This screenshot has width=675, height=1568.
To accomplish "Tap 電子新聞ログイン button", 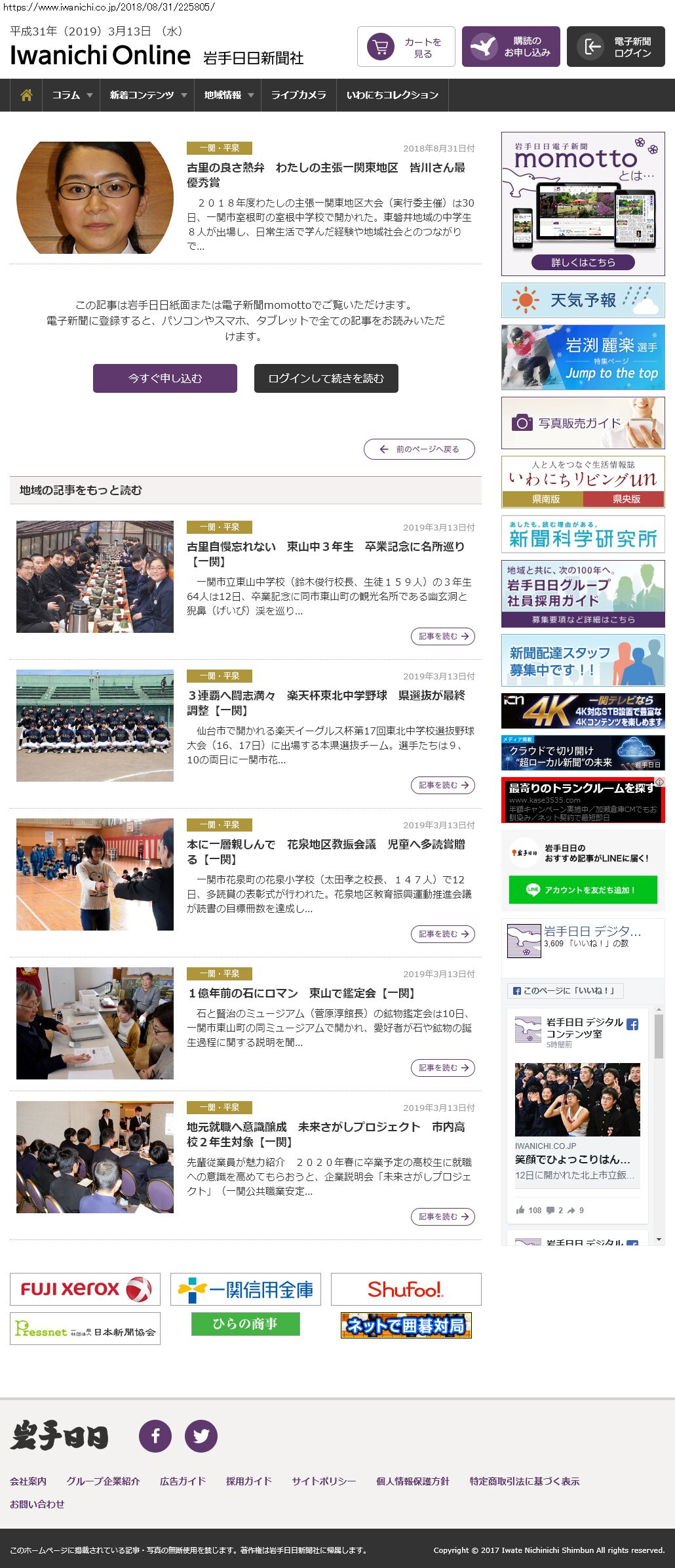I will point(615,47).
